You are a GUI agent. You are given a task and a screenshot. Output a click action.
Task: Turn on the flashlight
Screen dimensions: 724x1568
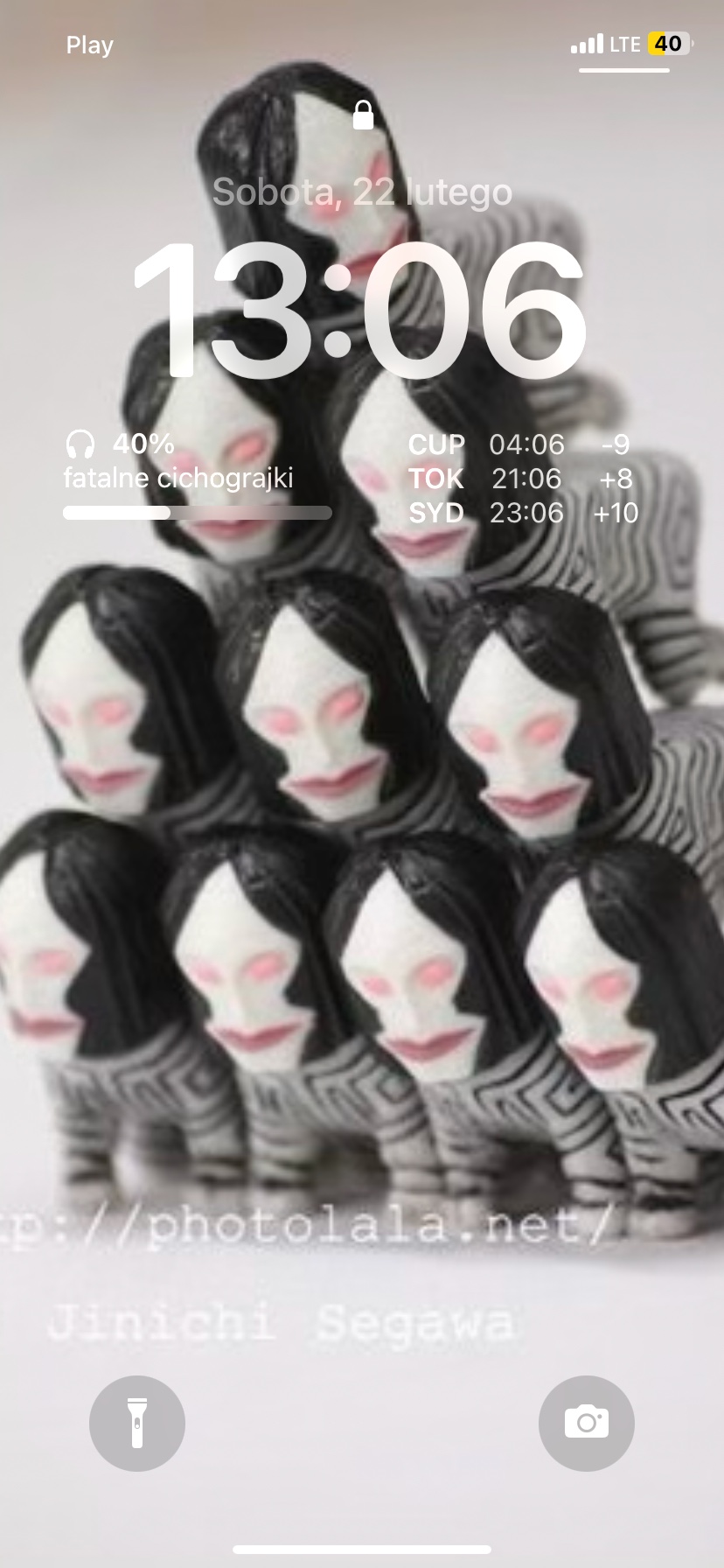click(x=137, y=1423)
